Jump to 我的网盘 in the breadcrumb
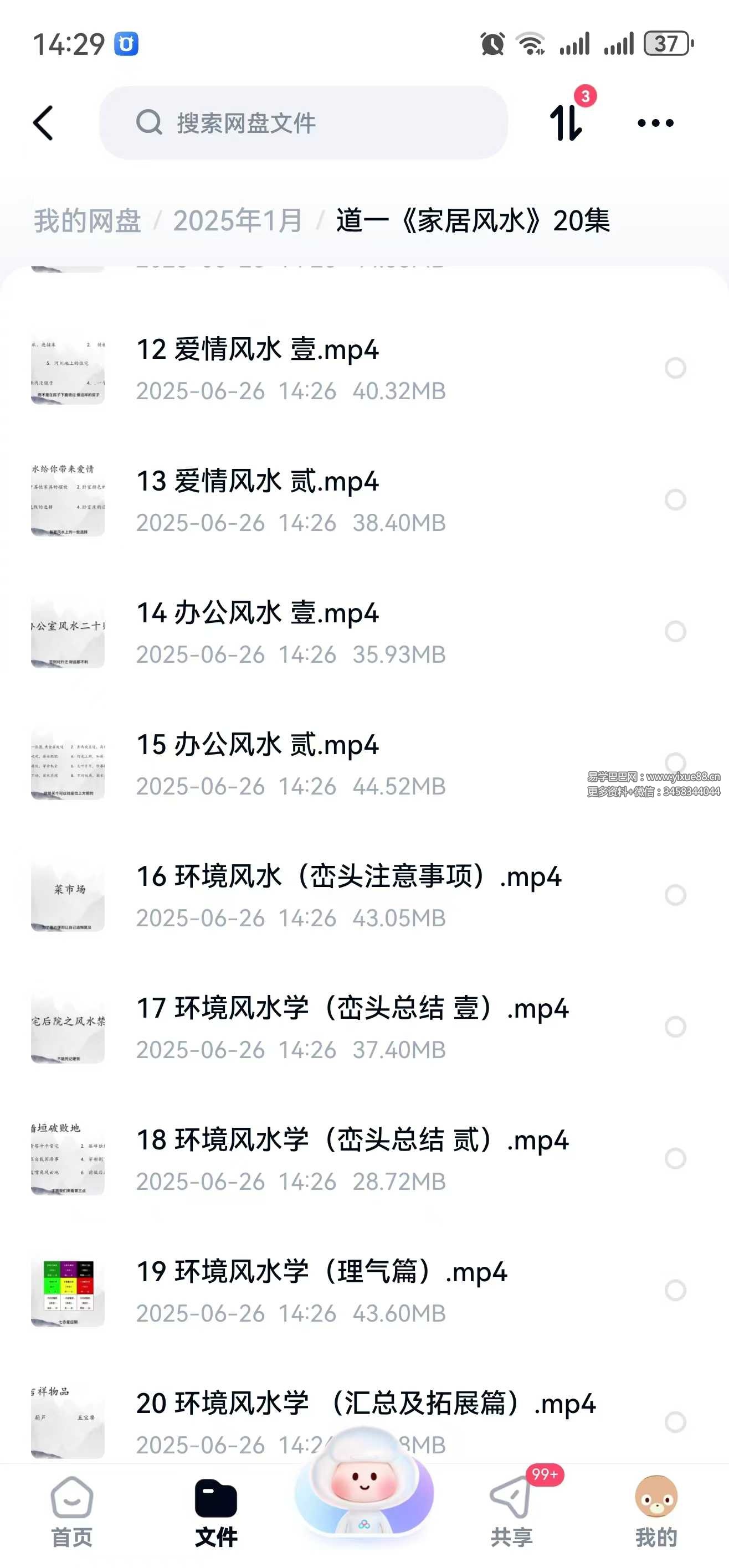This screenshot has width=729, height=1568. point(87,220)
